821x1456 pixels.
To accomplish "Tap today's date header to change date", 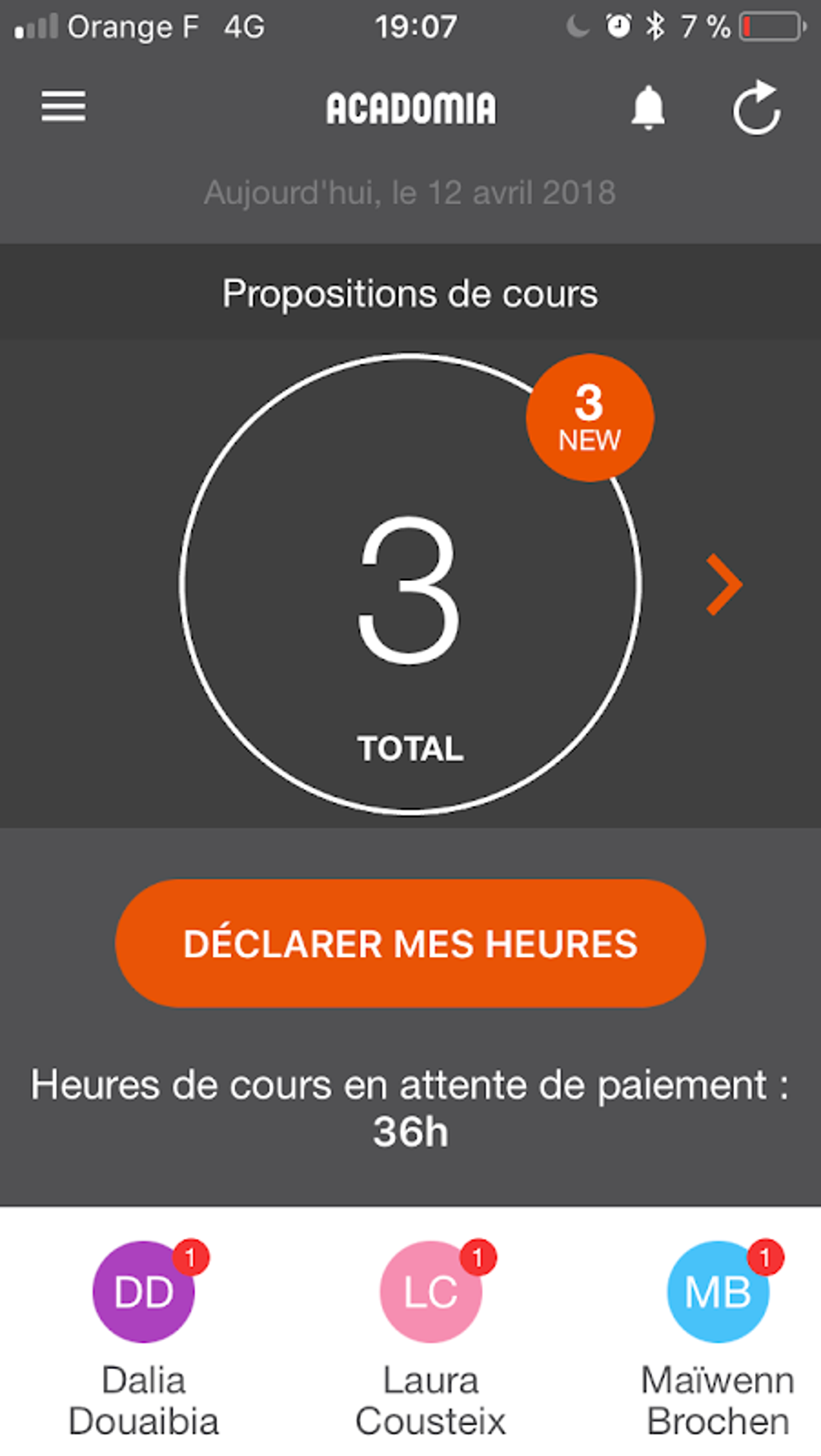I will (x=410, y=192).
